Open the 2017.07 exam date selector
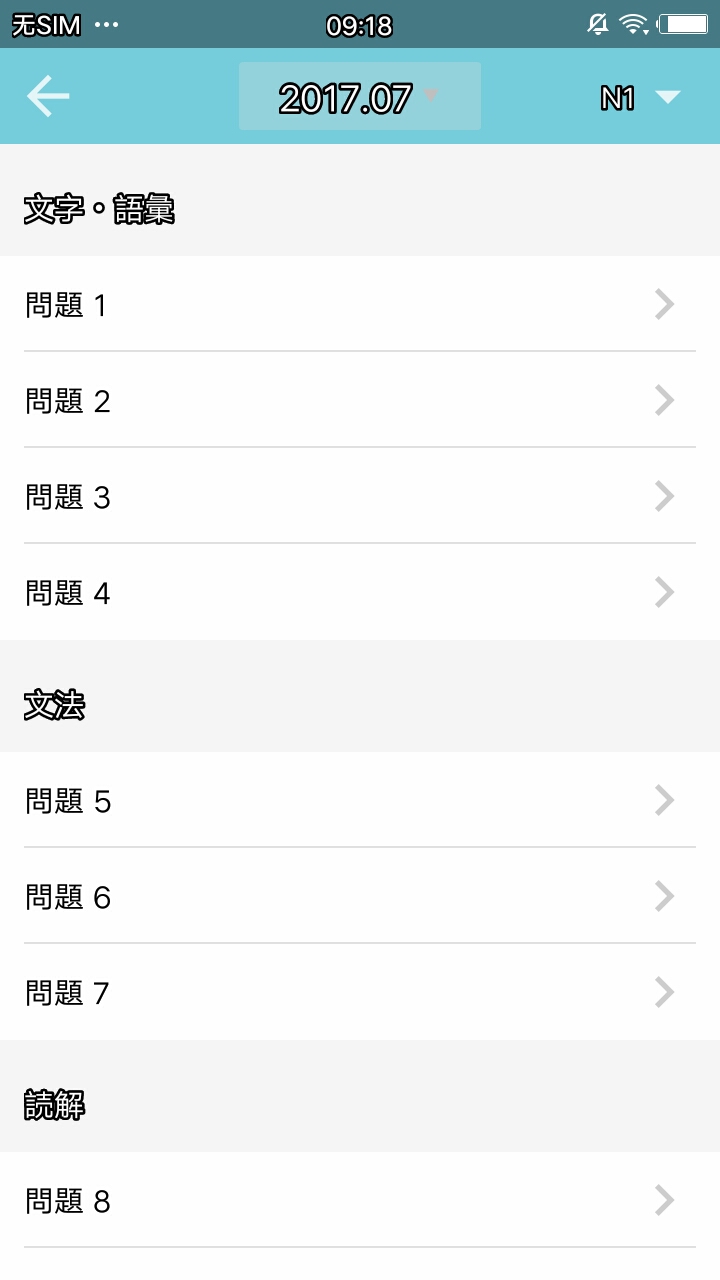The height and width of the screenshot is (1280, 720). tap(360, 97)
